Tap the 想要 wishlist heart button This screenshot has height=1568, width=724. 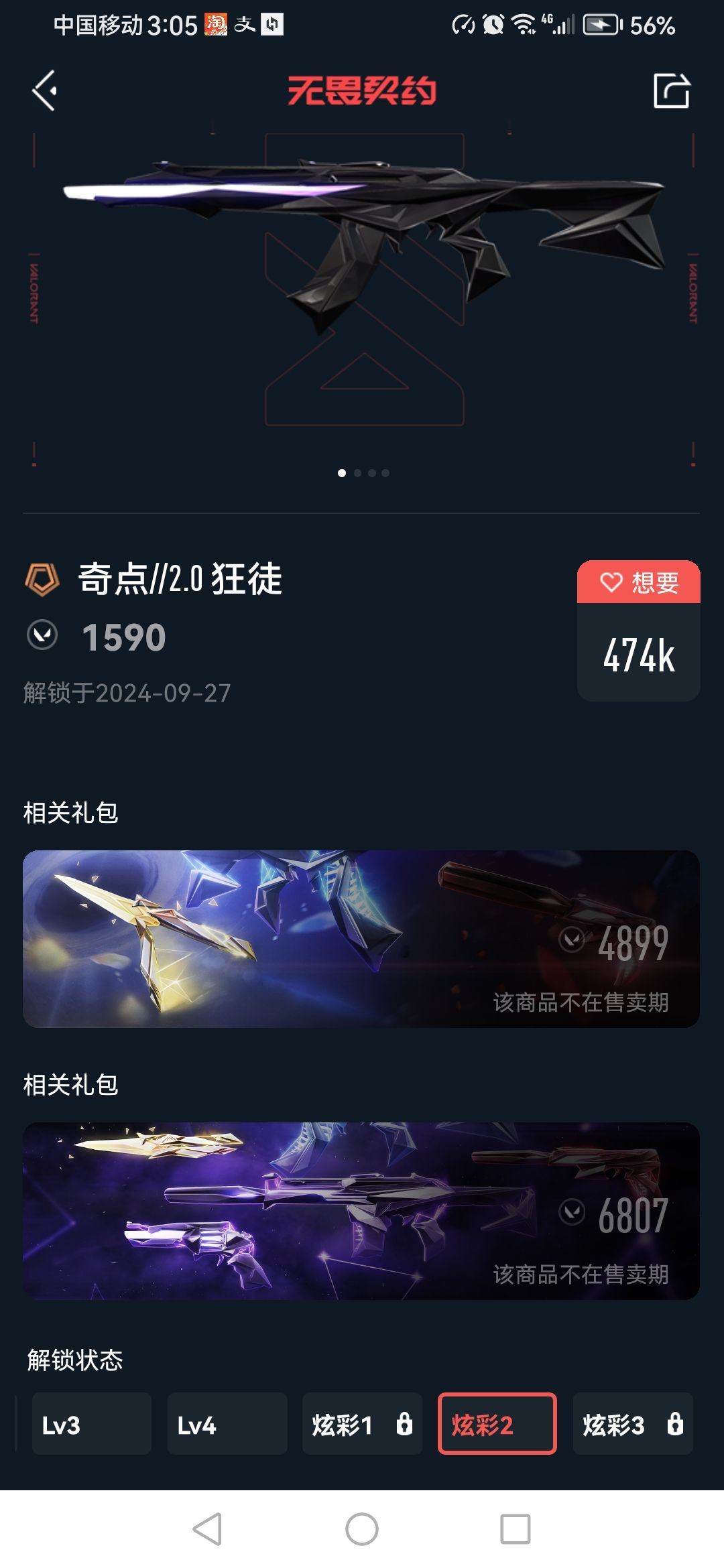point(638,582)
